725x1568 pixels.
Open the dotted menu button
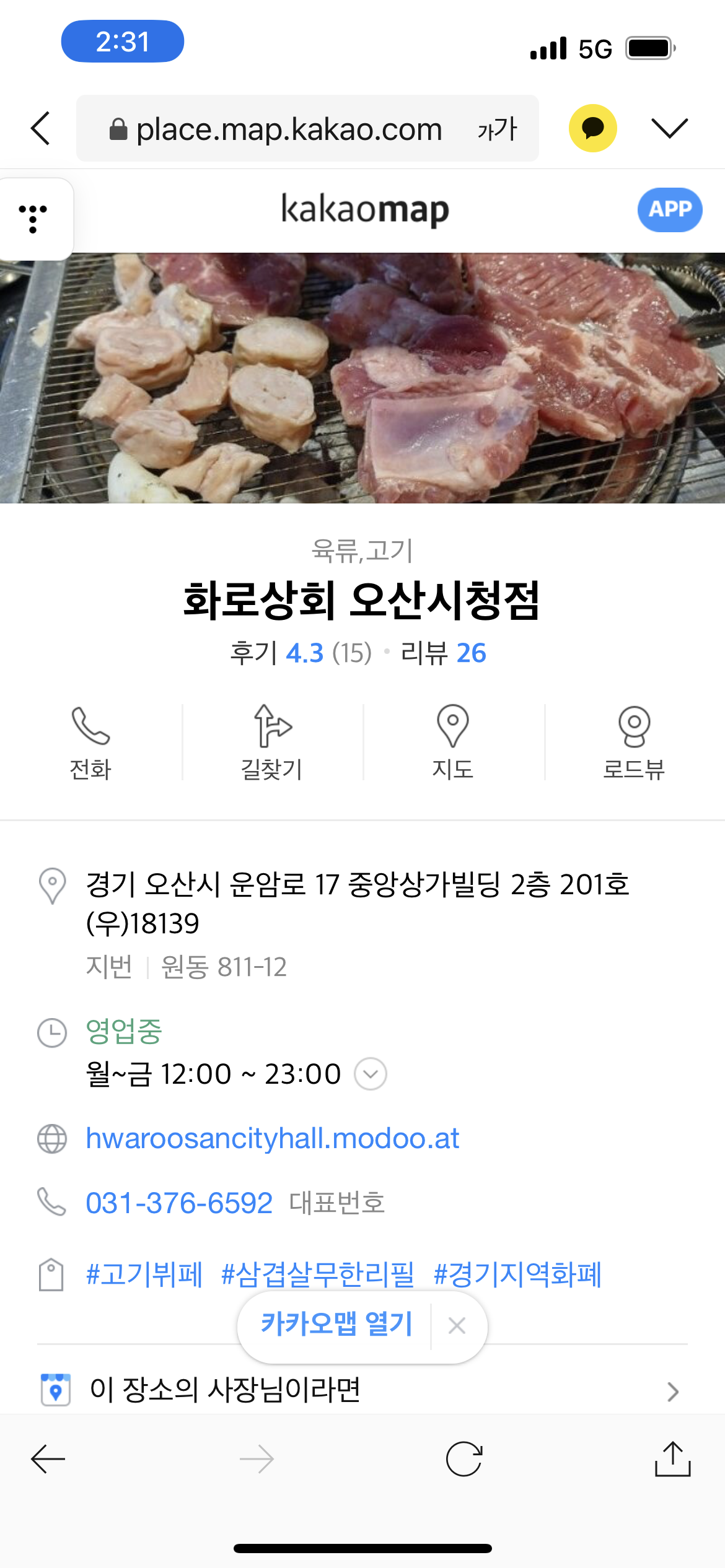tap(33, 219)
